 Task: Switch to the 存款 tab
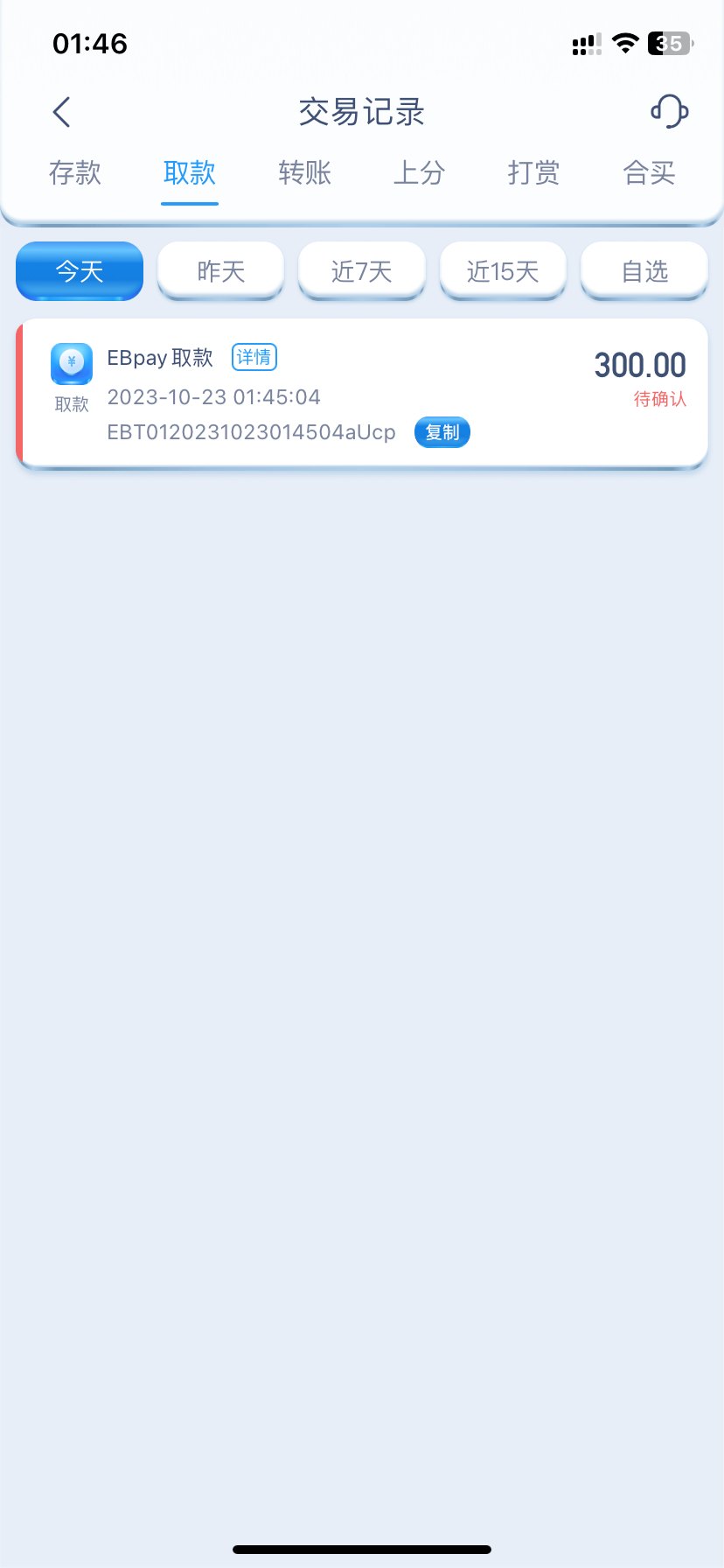(75, 172)
